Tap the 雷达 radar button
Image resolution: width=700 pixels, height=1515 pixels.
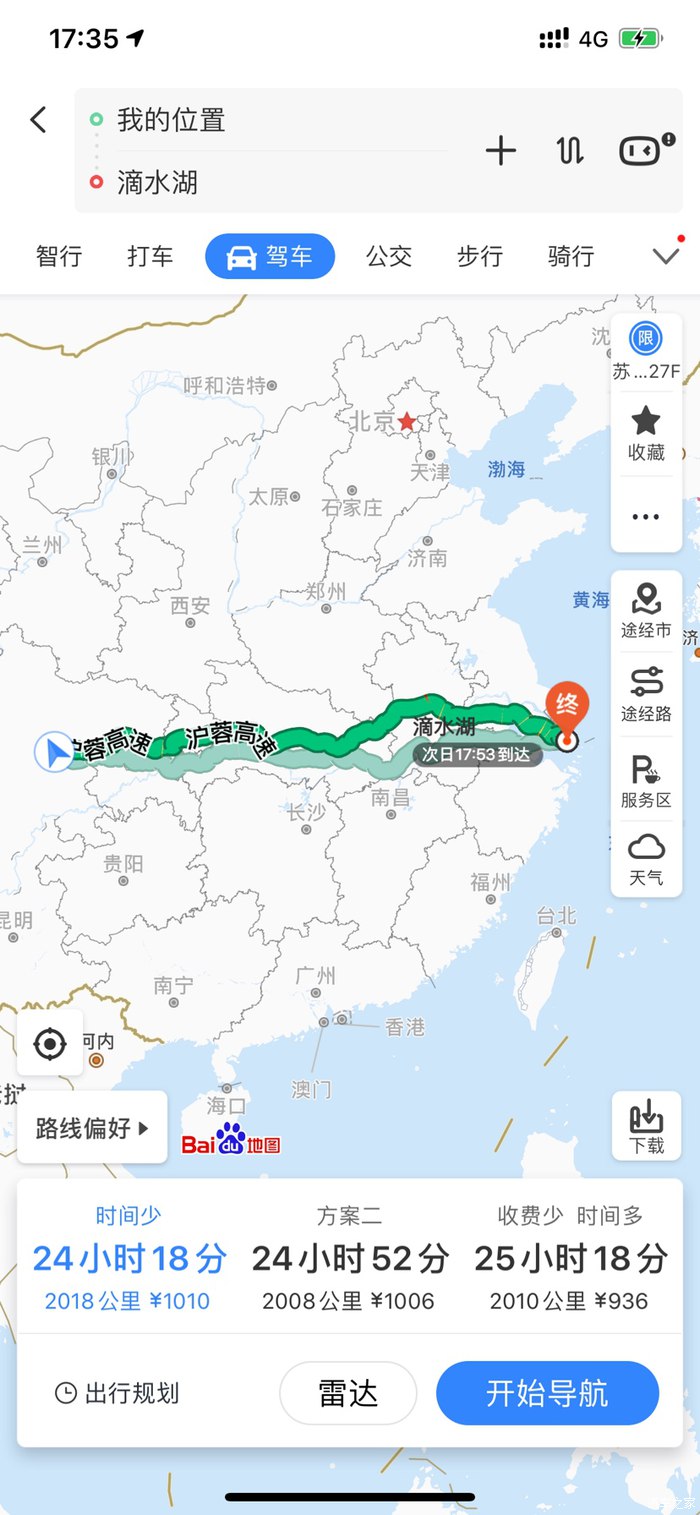(x=348, y=1393)
